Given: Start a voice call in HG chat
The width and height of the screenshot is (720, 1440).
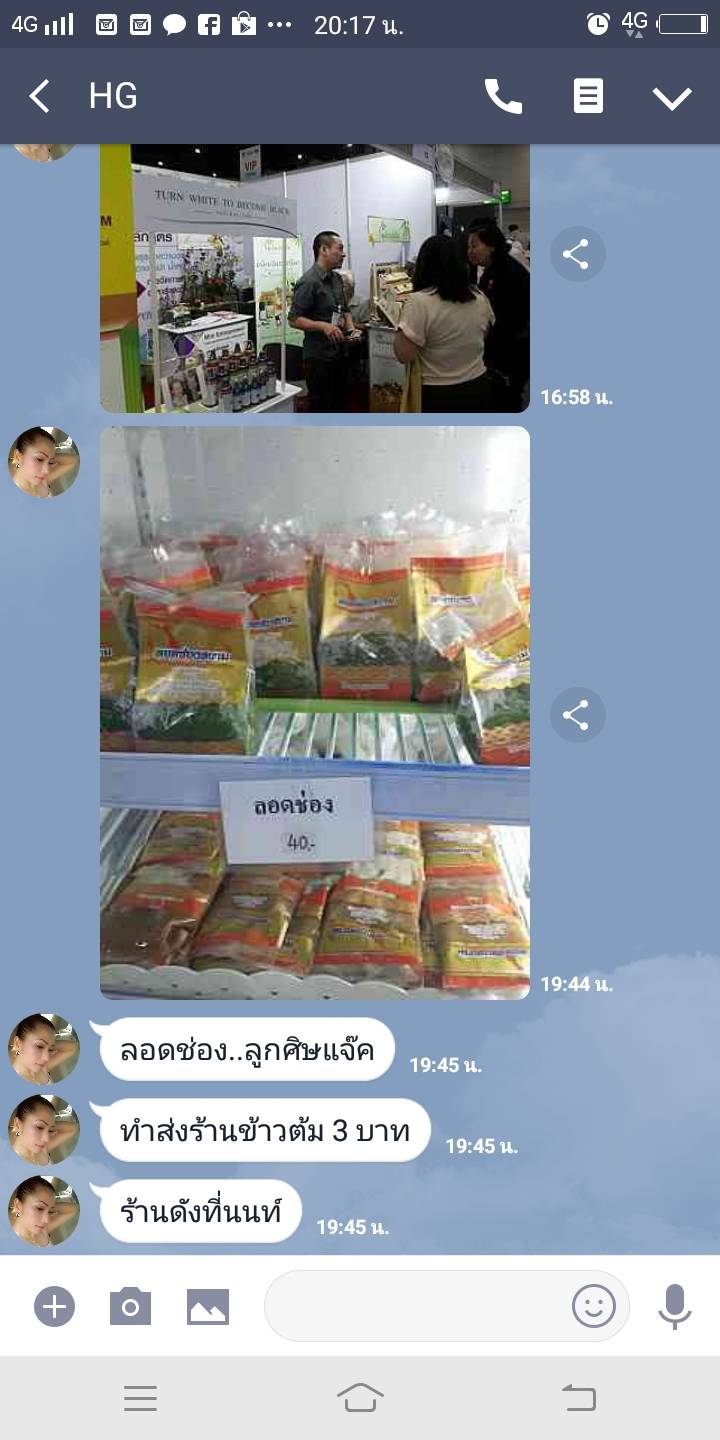Looking at the screenshot, I should 503,97.
